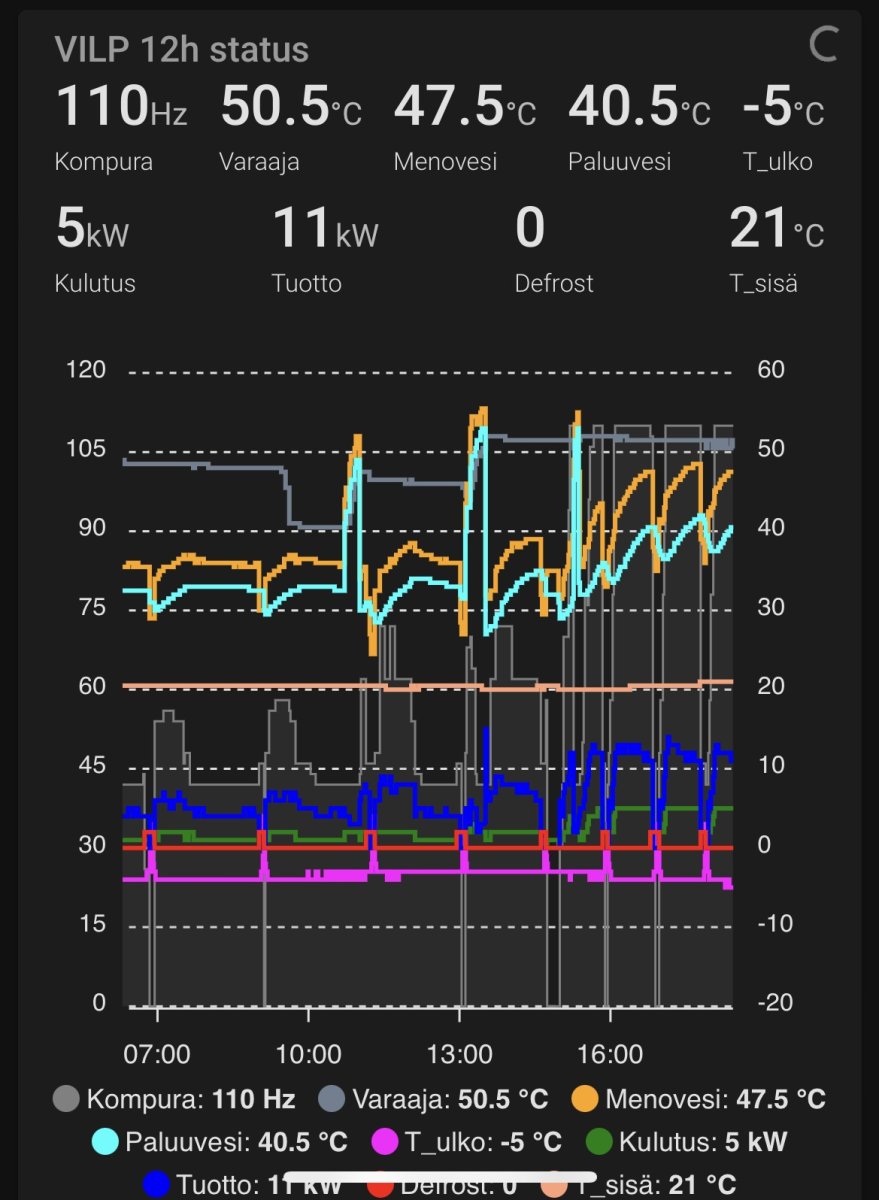Toggle Kompura series in chart legend
879x1200 pixels.
point(175,1100)
